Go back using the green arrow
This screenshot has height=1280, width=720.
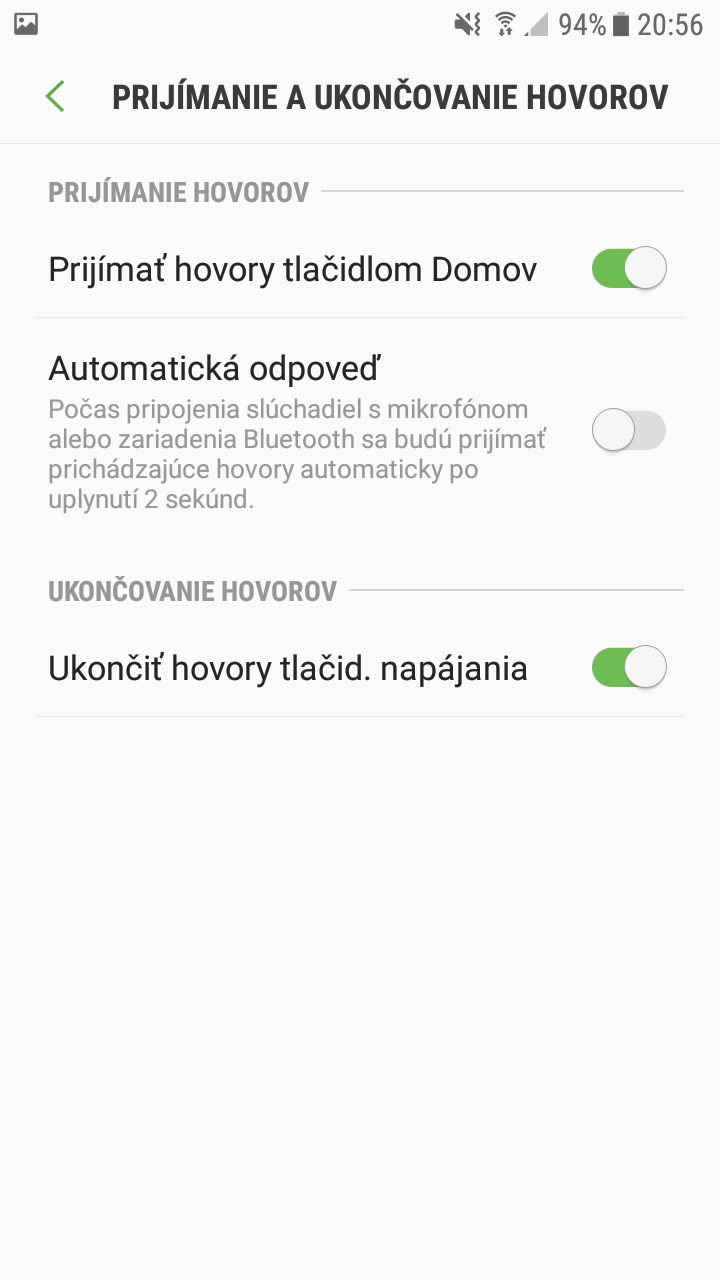(x=55, y=97)
